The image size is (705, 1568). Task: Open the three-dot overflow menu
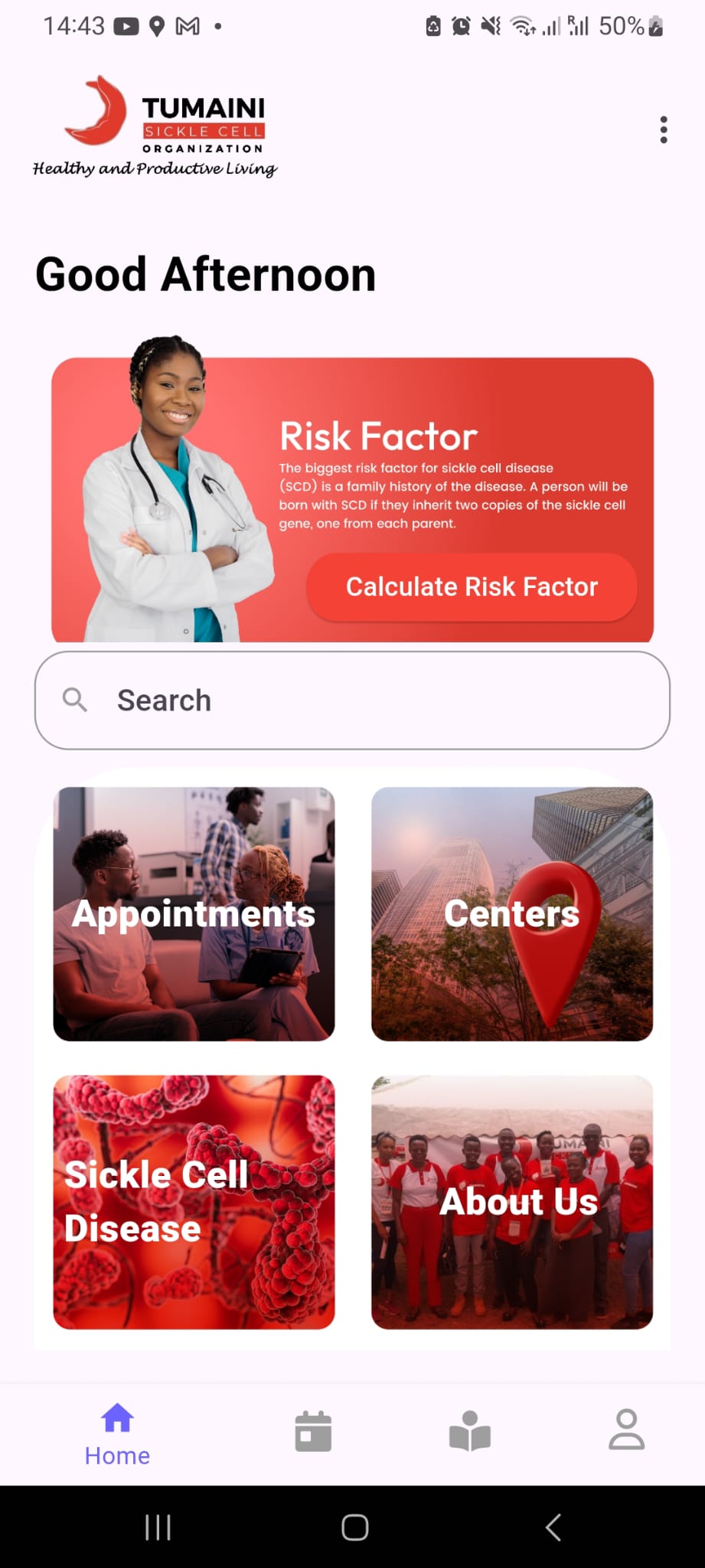(x=664, y=130)
